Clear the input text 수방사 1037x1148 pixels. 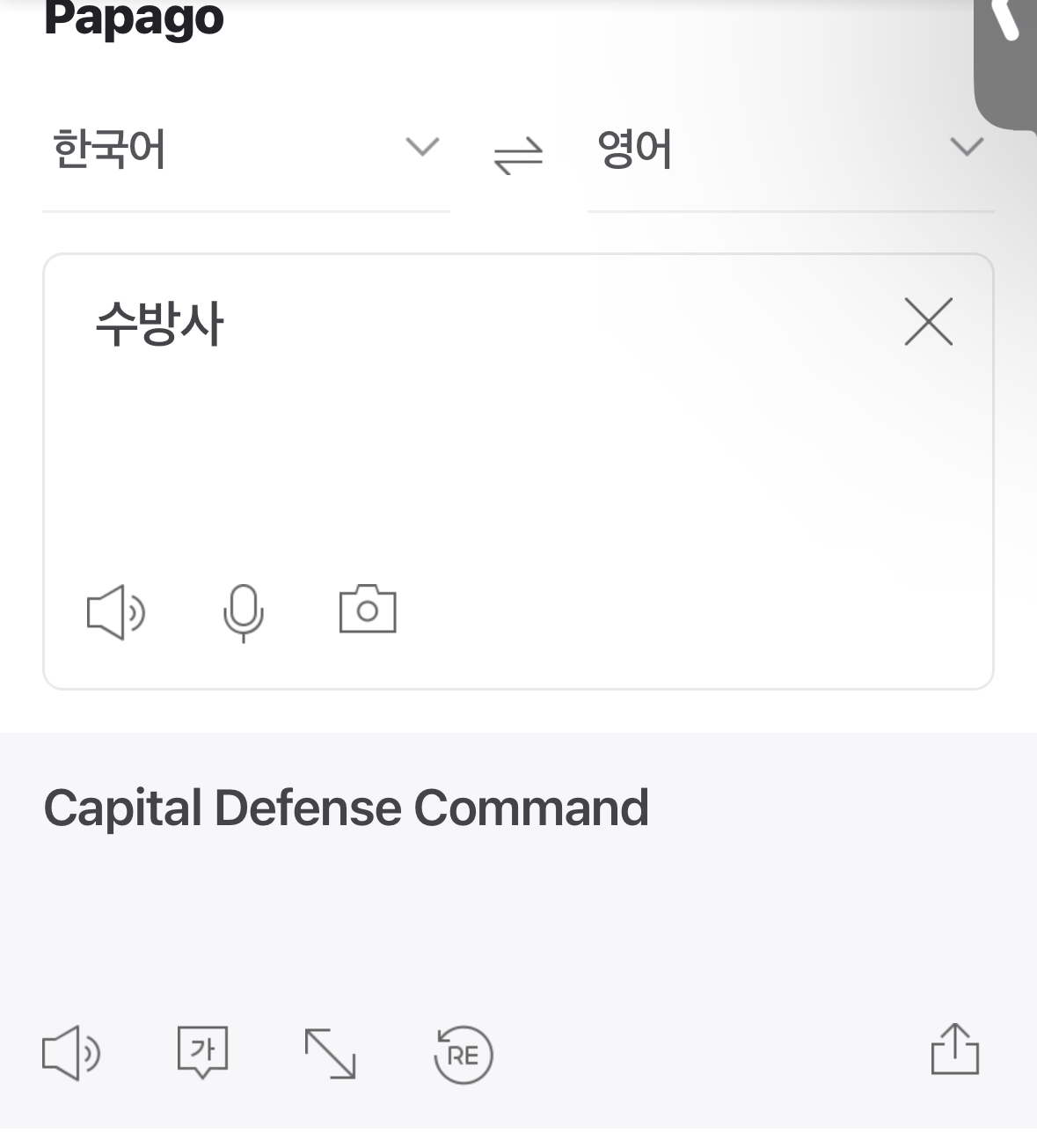[x=928, y=322]
